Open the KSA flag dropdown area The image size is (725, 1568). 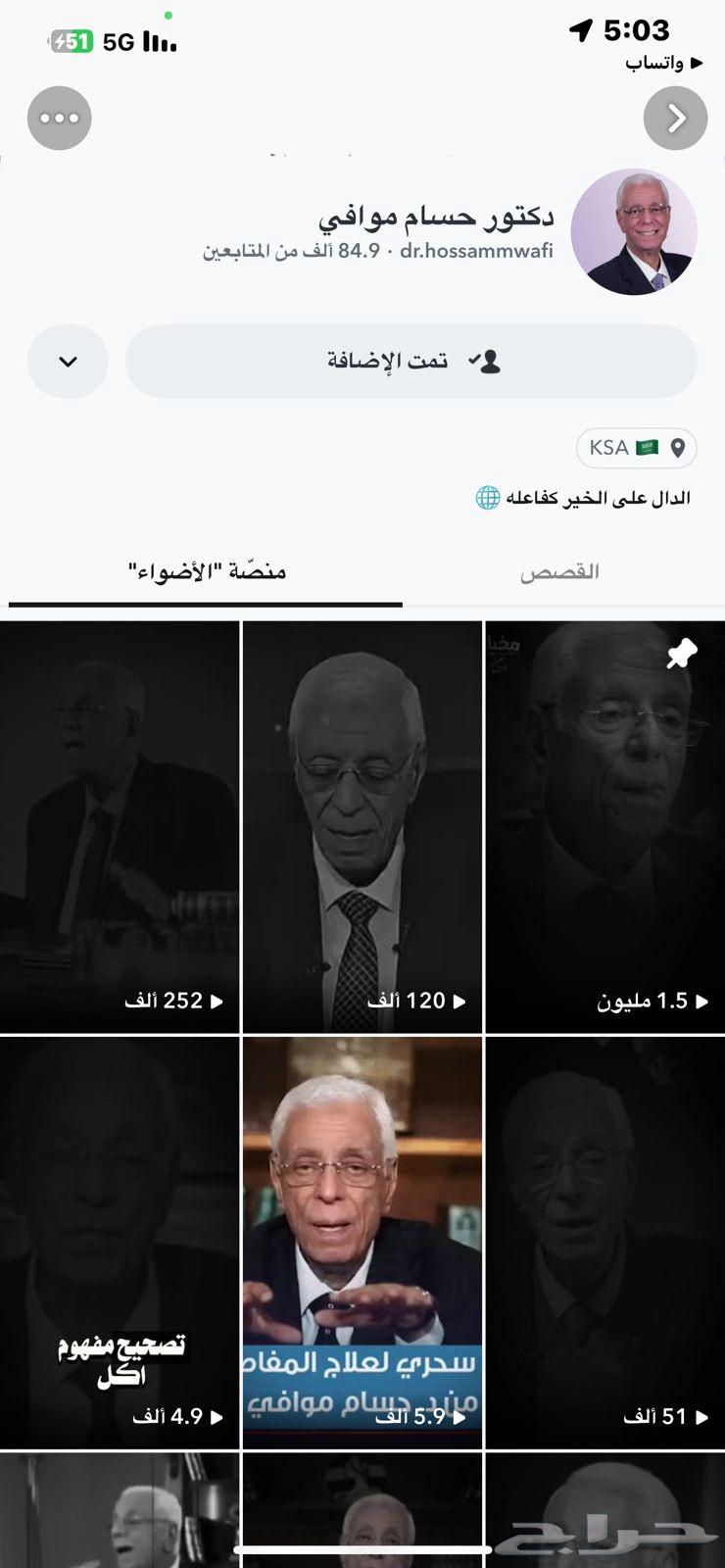coord(635,448)
